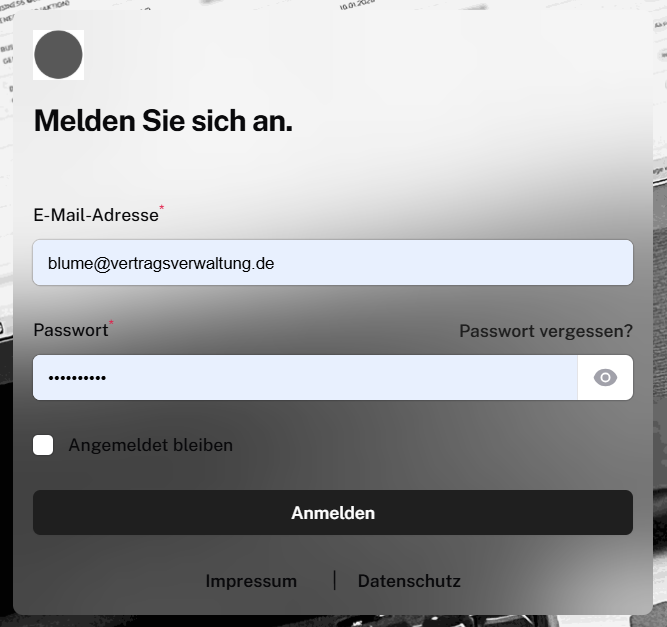Open the Passwort vergessen? link
Screen dimensions: 667x627
(545, 331)
